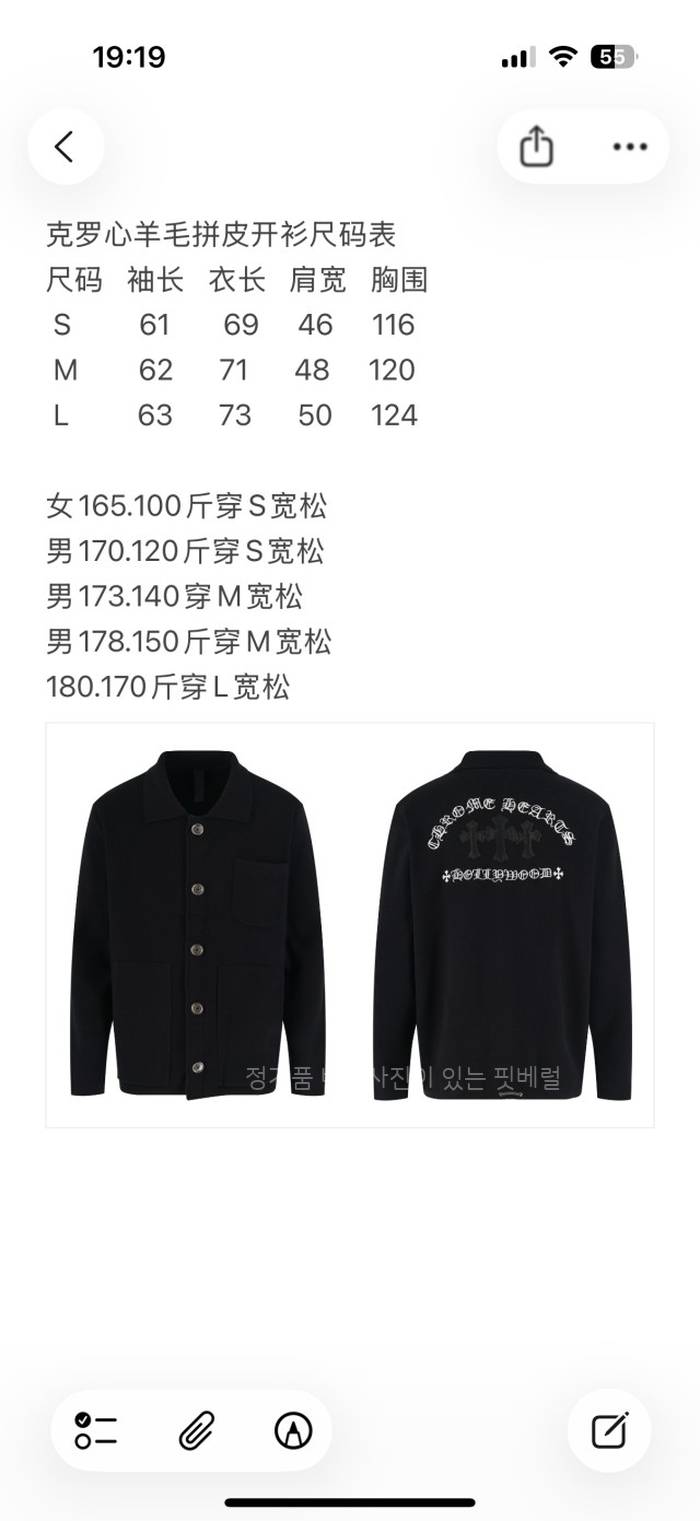Viewport: 700px width, 1521px height.
Task: Open the jacket image attachment
Action: (349, 925)
